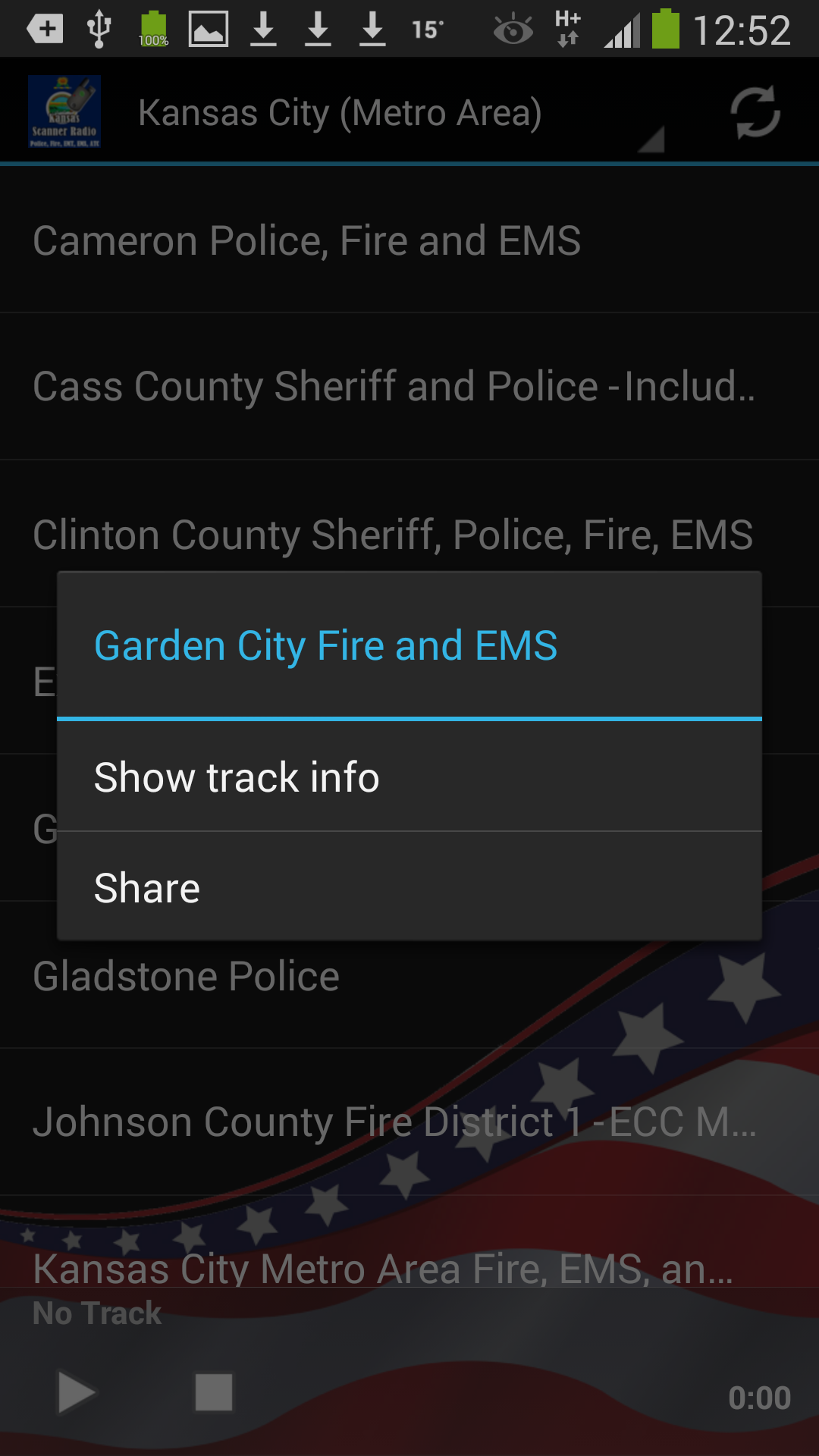Stop playback with the stop button

pos(214,1393)
